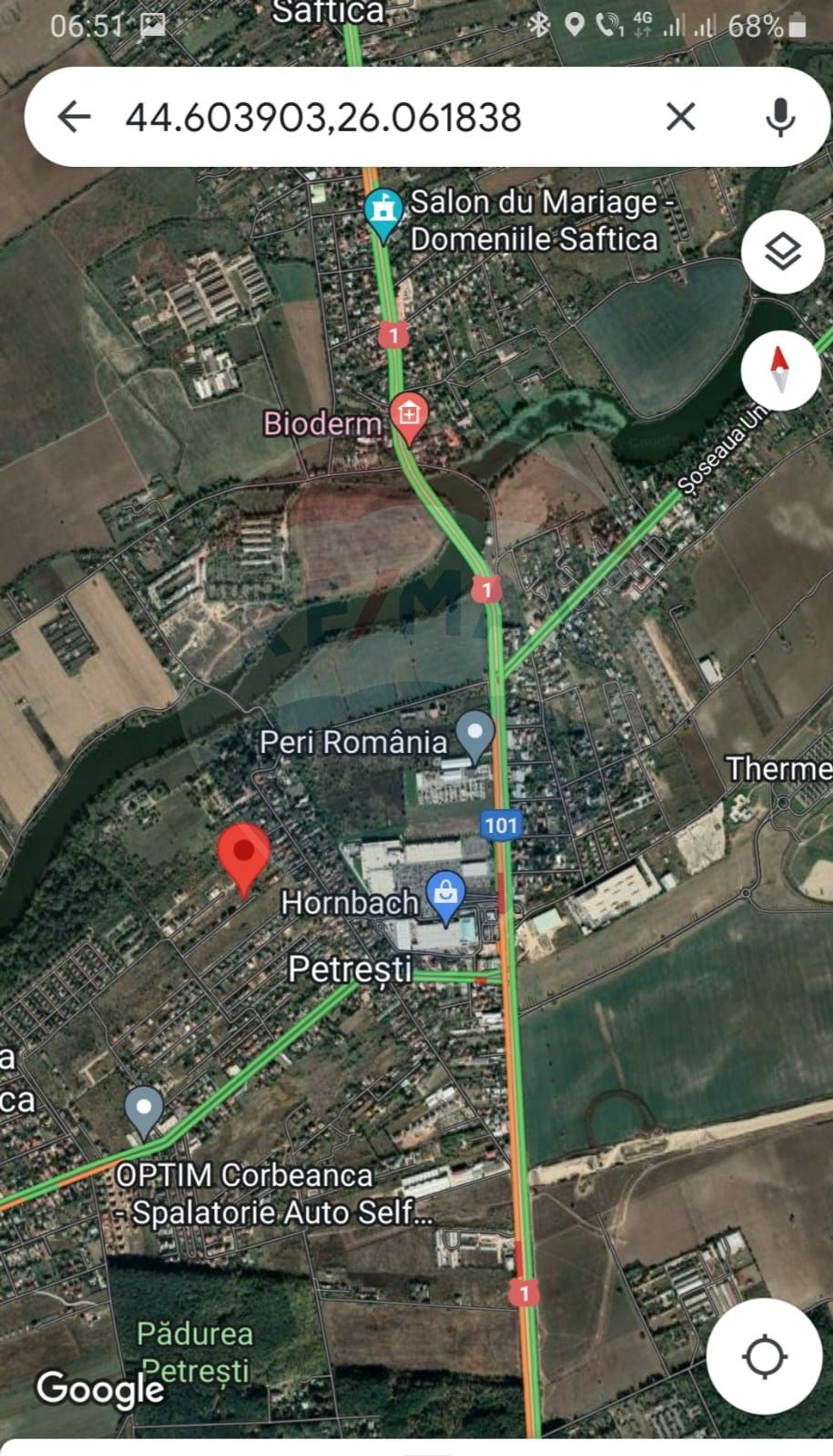Center the map on my location
The width and height of the screenshot is (833, 1456).
pos(764,1356)
